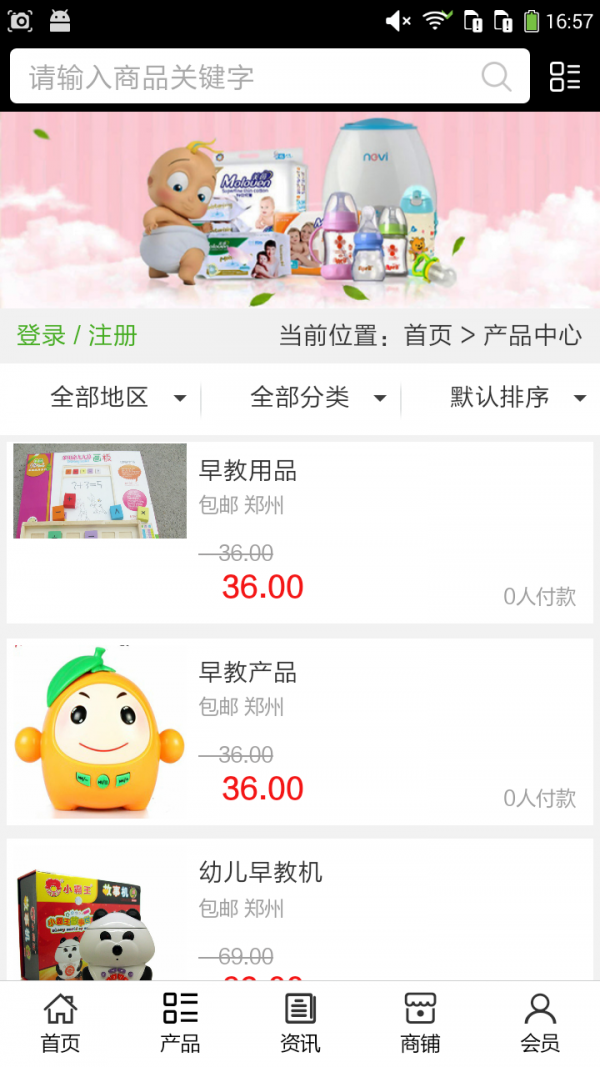Open the 早教用品 product card
This screenshot has height=1067, width=600.
(300, 530)
